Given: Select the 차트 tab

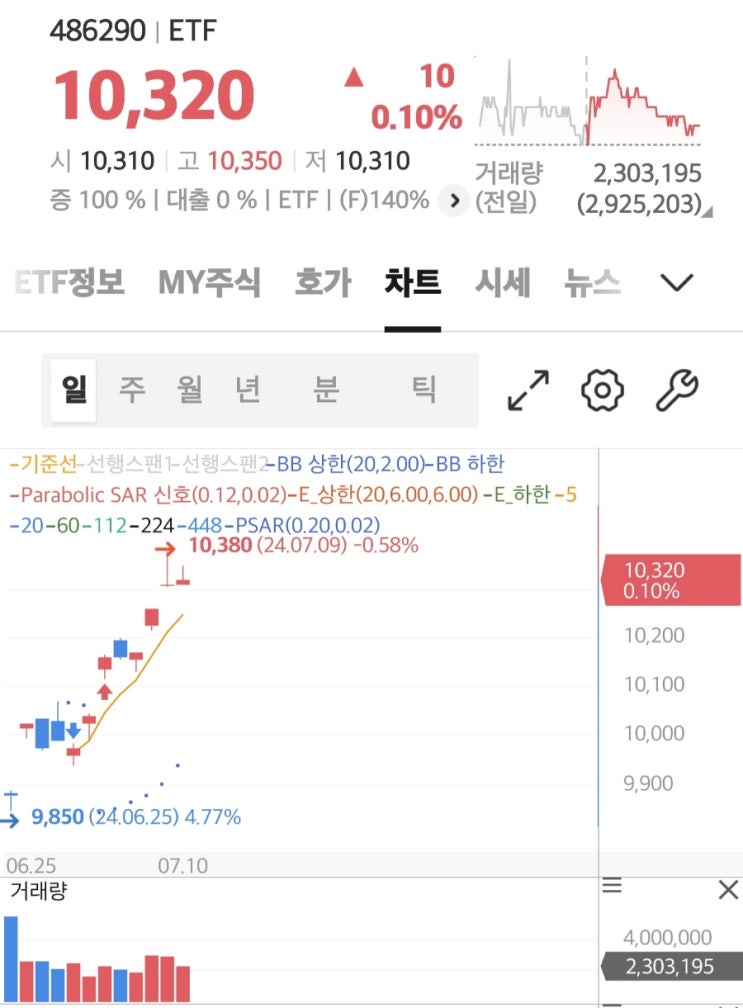Looking at the screenshot, I should (x=413, y=282).
